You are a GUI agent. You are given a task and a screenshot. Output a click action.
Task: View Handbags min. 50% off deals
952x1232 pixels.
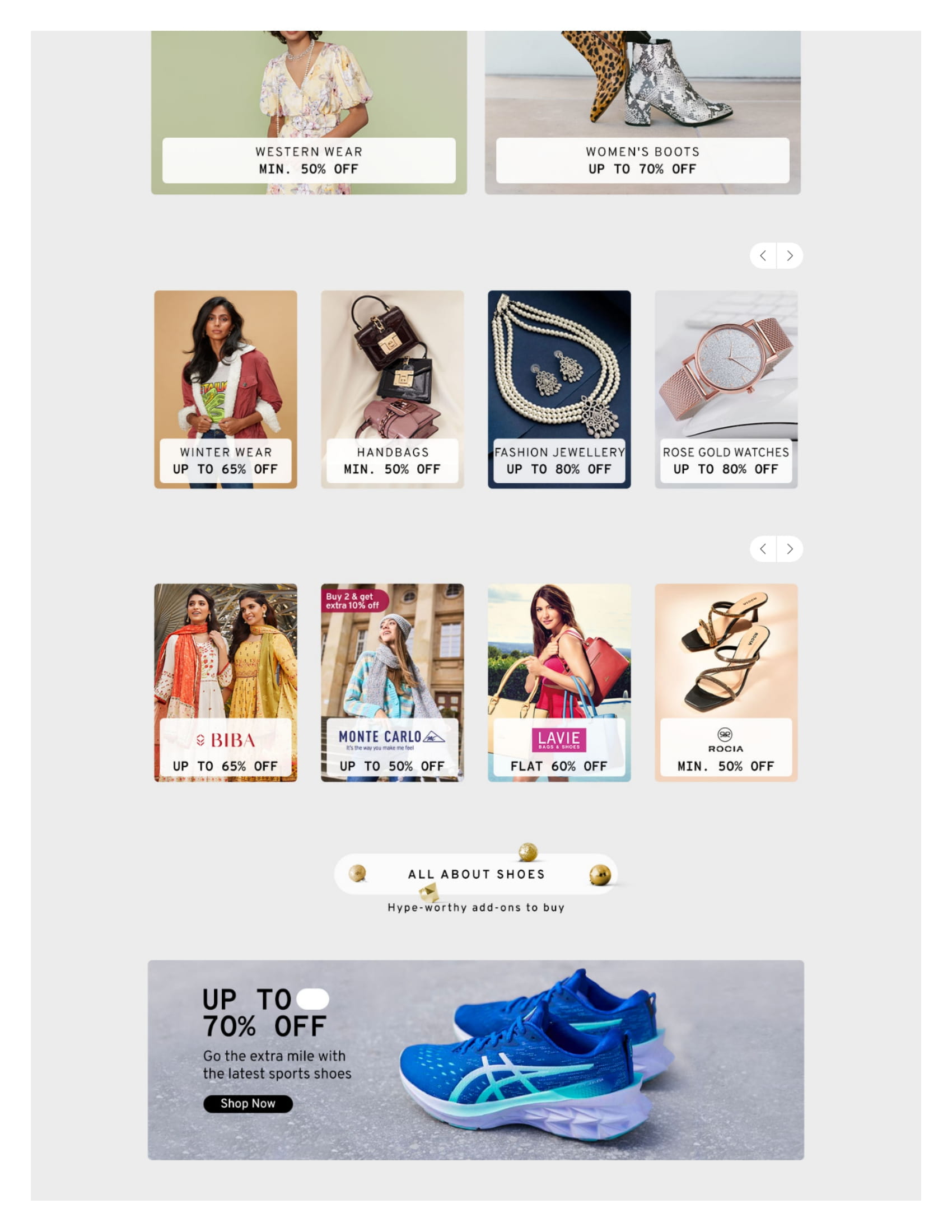pyautogui.click(x=392, y=389)
